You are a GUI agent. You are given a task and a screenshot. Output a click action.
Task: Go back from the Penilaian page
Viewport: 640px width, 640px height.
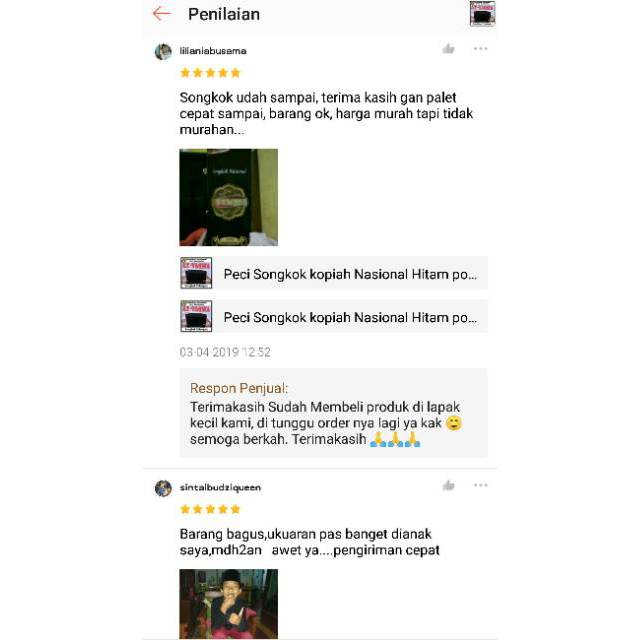[162, 14]
